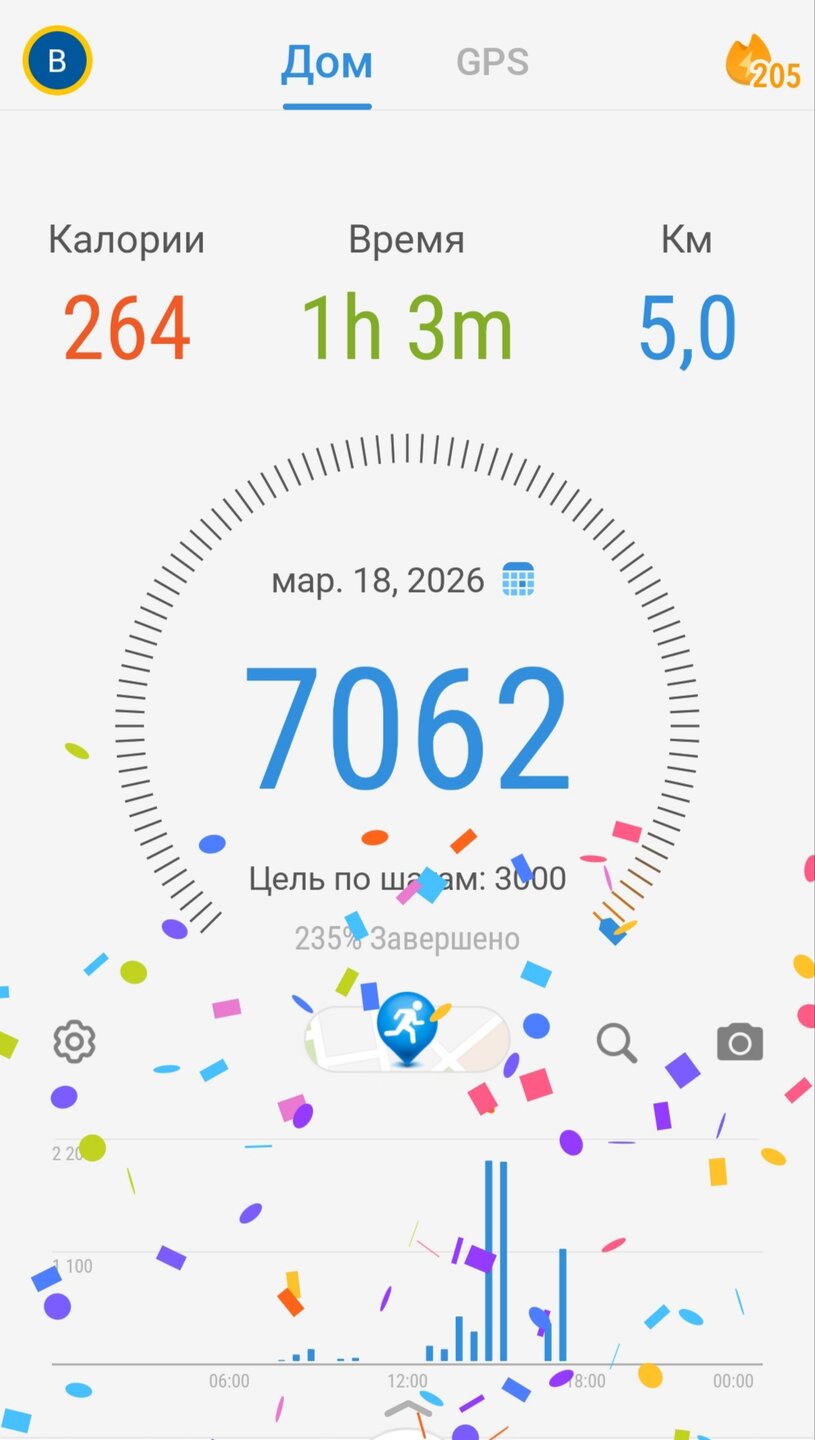Open the calendar icon next to the date

(x=518, y=579)
